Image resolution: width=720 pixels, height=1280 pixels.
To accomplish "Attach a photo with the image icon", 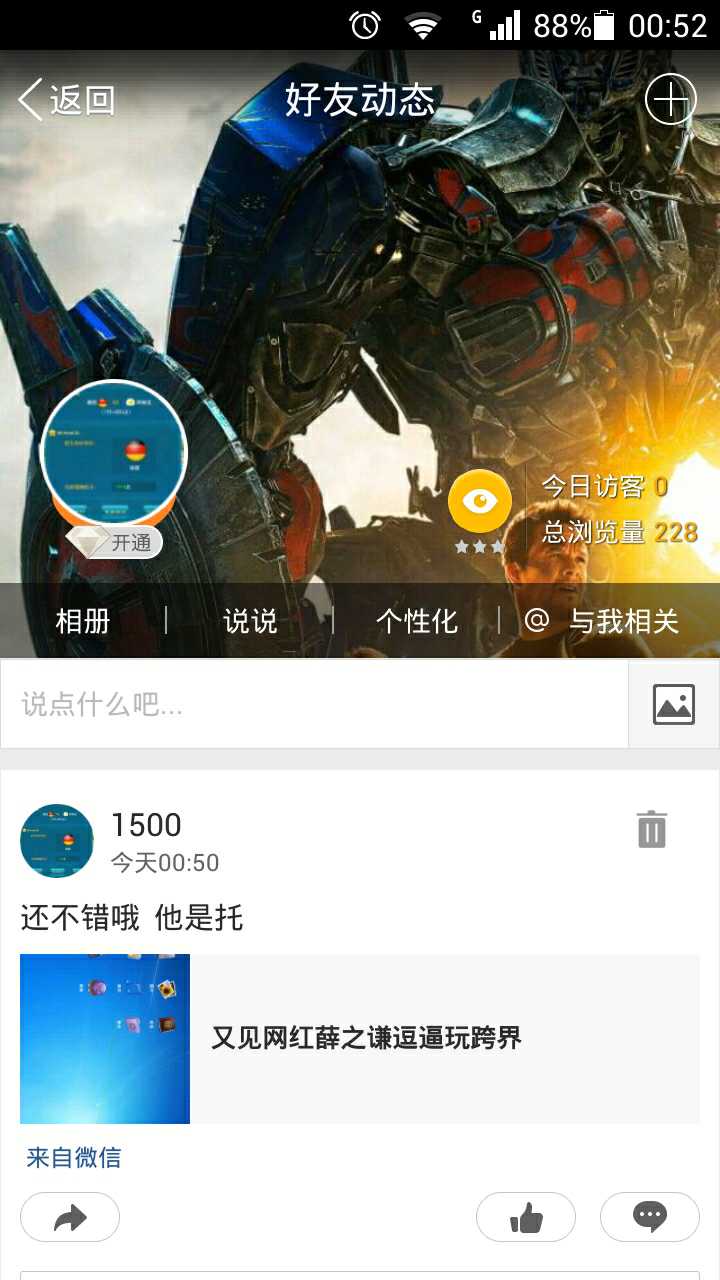I will [673, 704].
